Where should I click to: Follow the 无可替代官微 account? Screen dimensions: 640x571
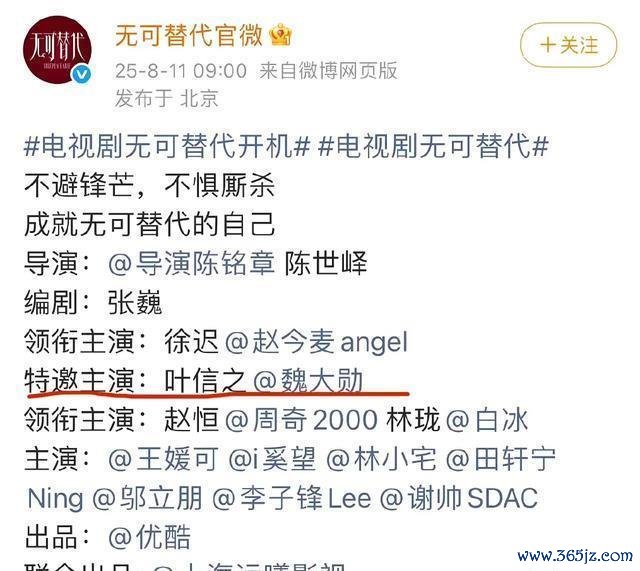568,45
